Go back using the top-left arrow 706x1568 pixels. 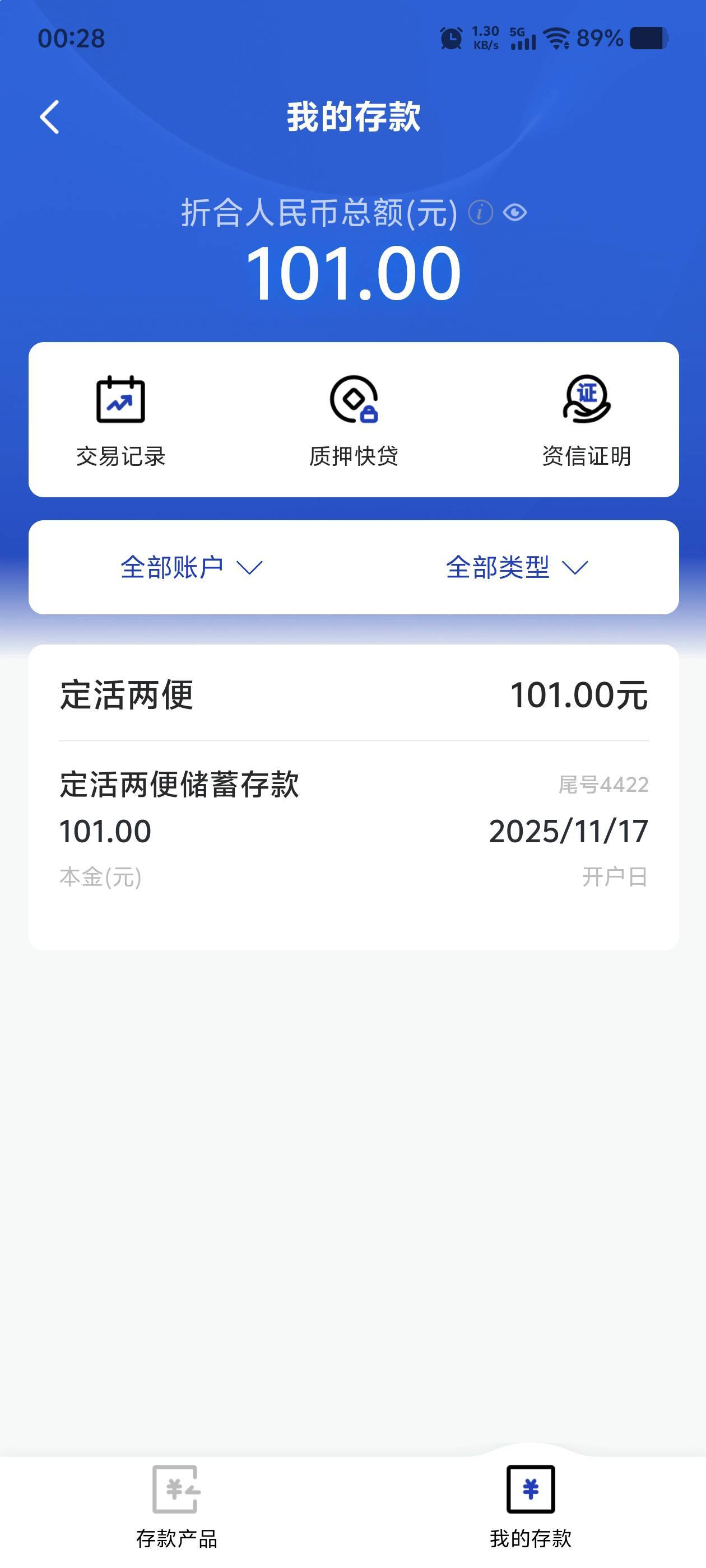tap(50, 117)
